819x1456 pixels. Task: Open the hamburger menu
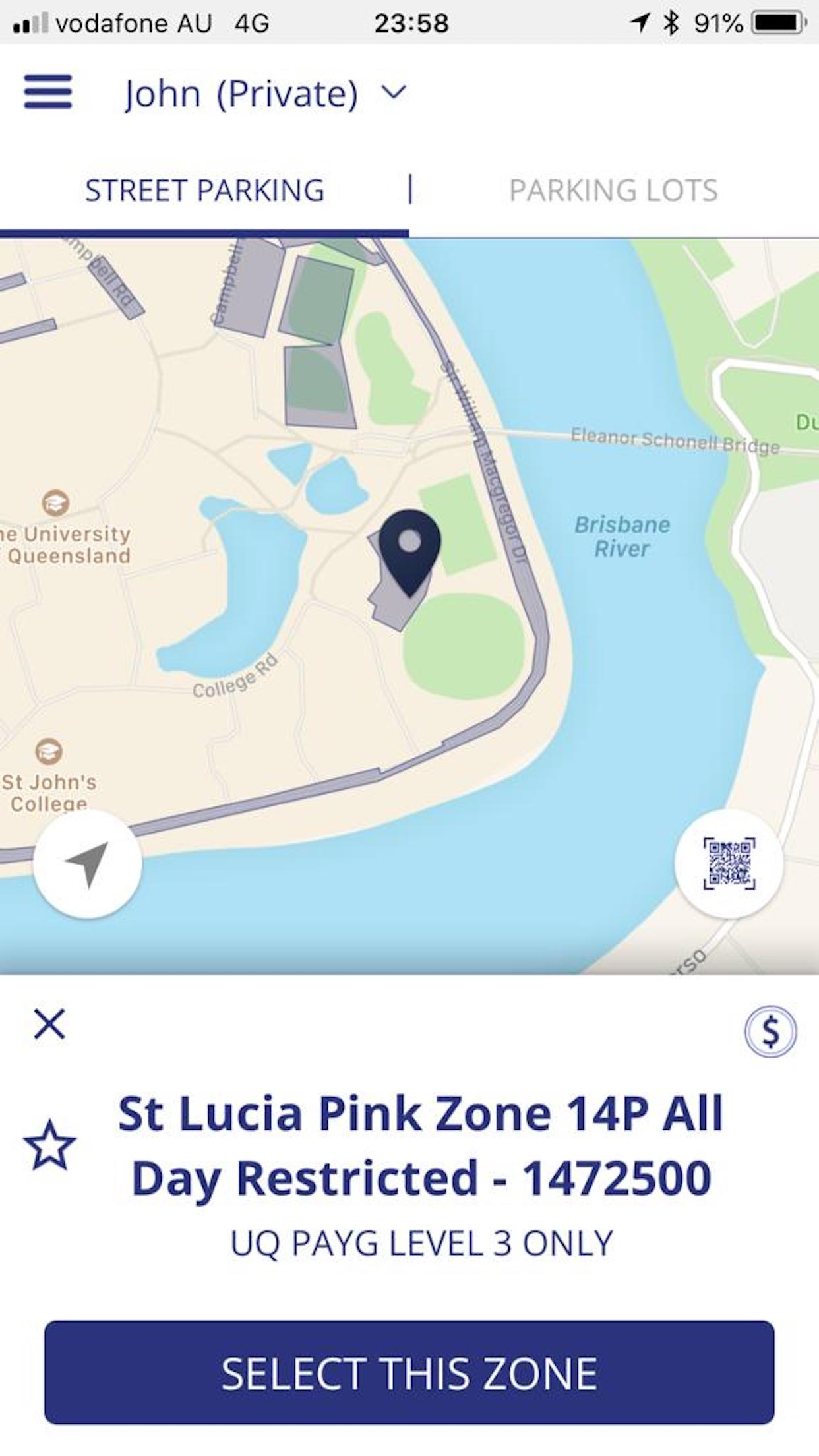[48, 92]
